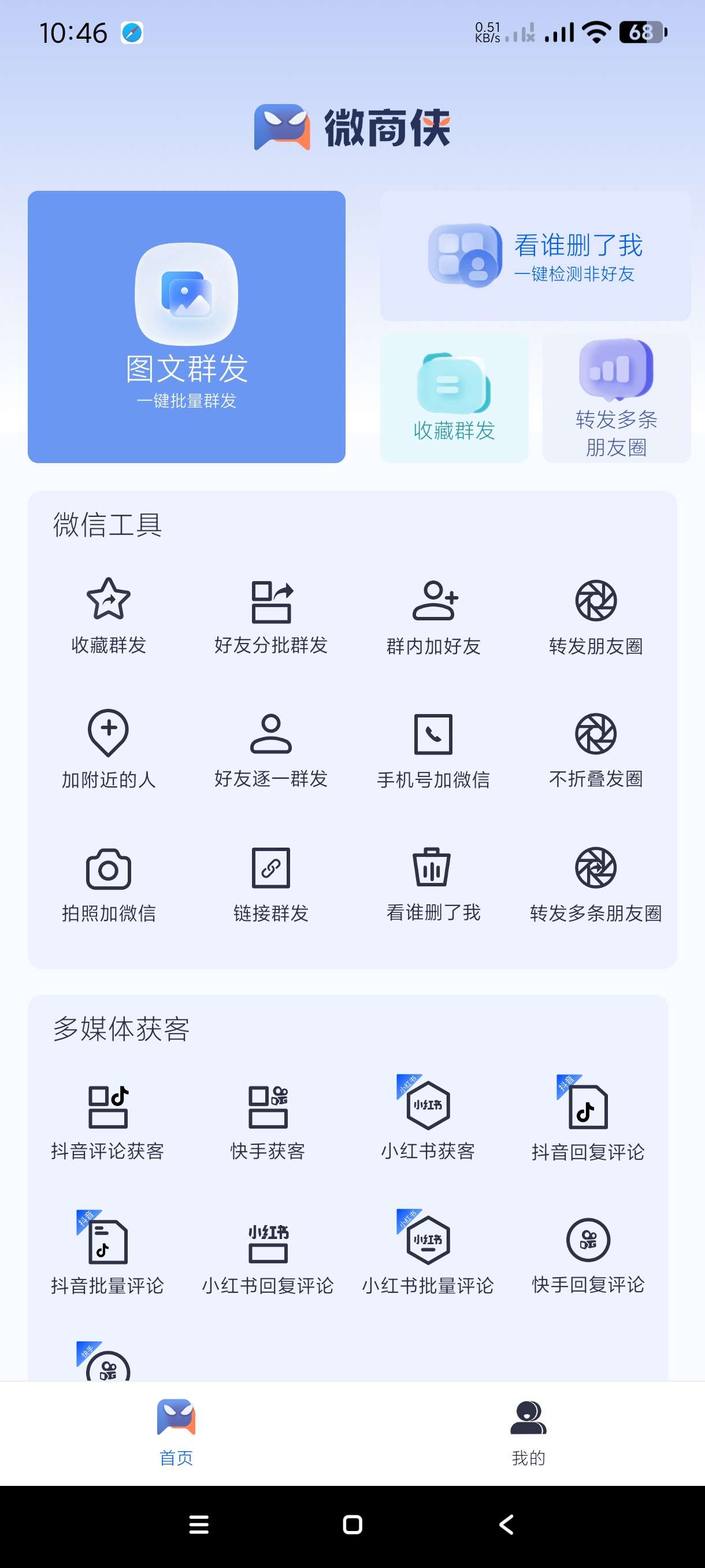Image resolution: width=705 pixels, height=1568 pixels.
Task: Open the 图文群发 card
Action: tap(186, 327)
